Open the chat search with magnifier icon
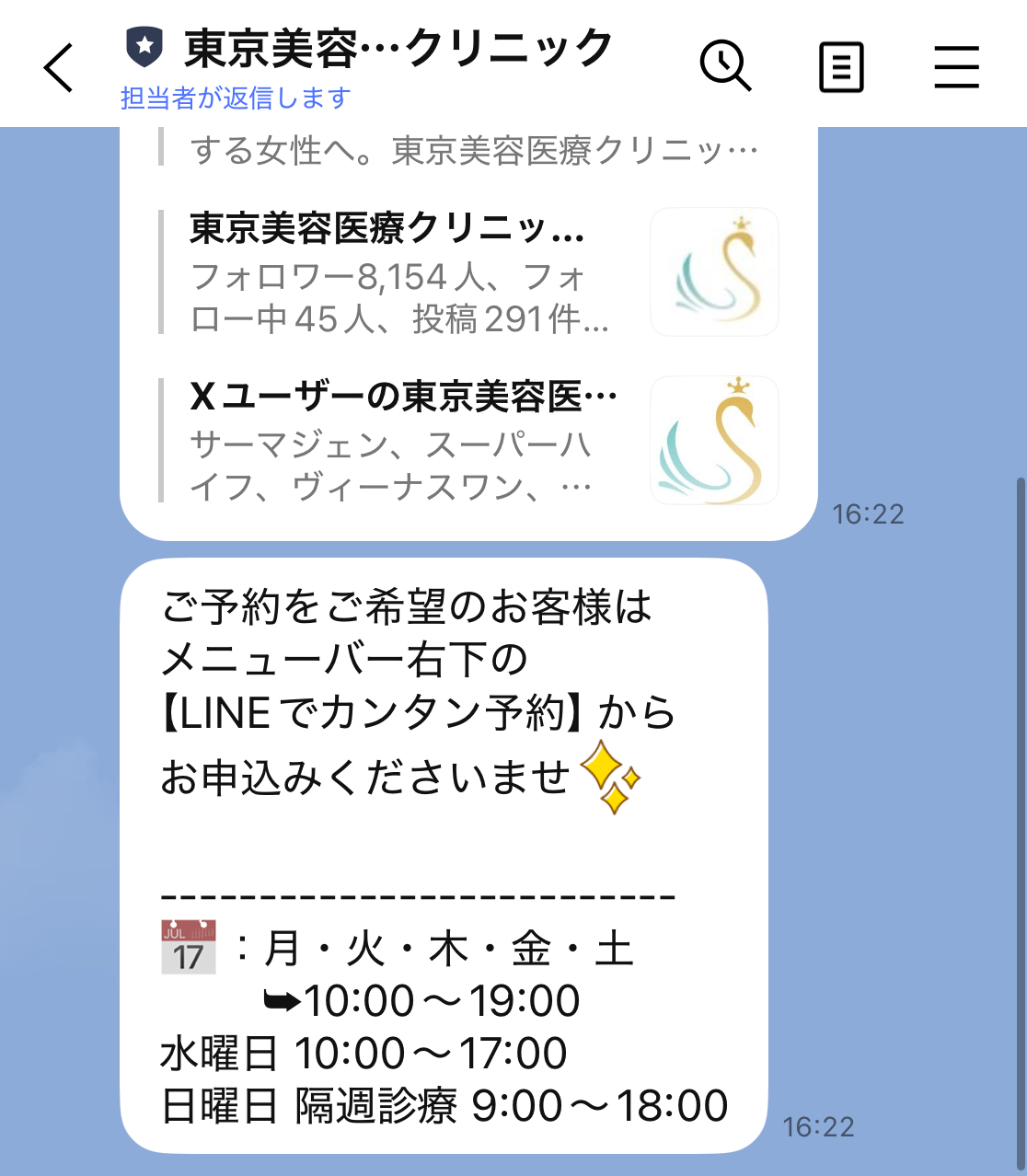Screen dimensions: 1027x1176 pyautogui.click(x=726, y=64)
